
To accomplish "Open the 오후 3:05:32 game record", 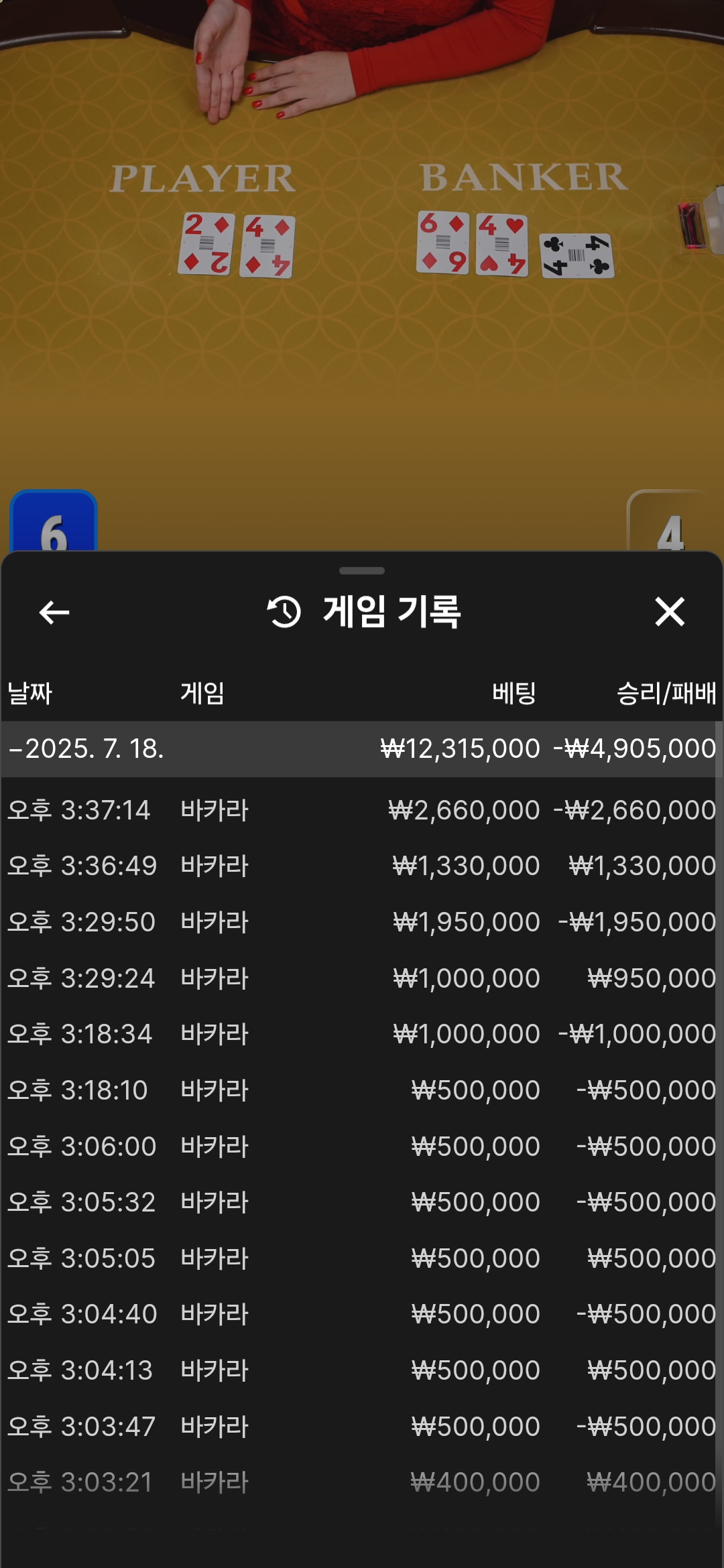I will (362, 1202).
